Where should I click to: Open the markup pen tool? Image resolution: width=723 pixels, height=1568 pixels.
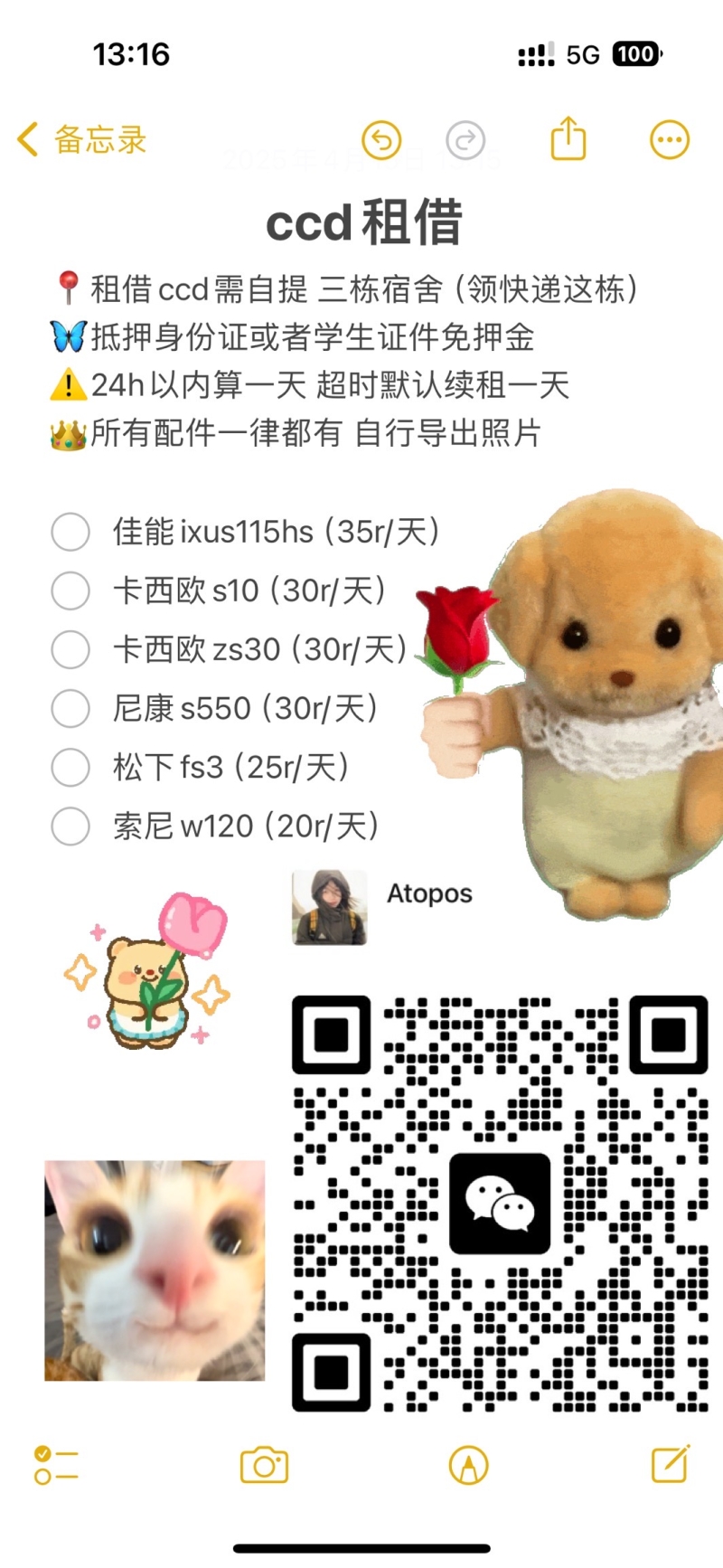tap(468, 1465)
